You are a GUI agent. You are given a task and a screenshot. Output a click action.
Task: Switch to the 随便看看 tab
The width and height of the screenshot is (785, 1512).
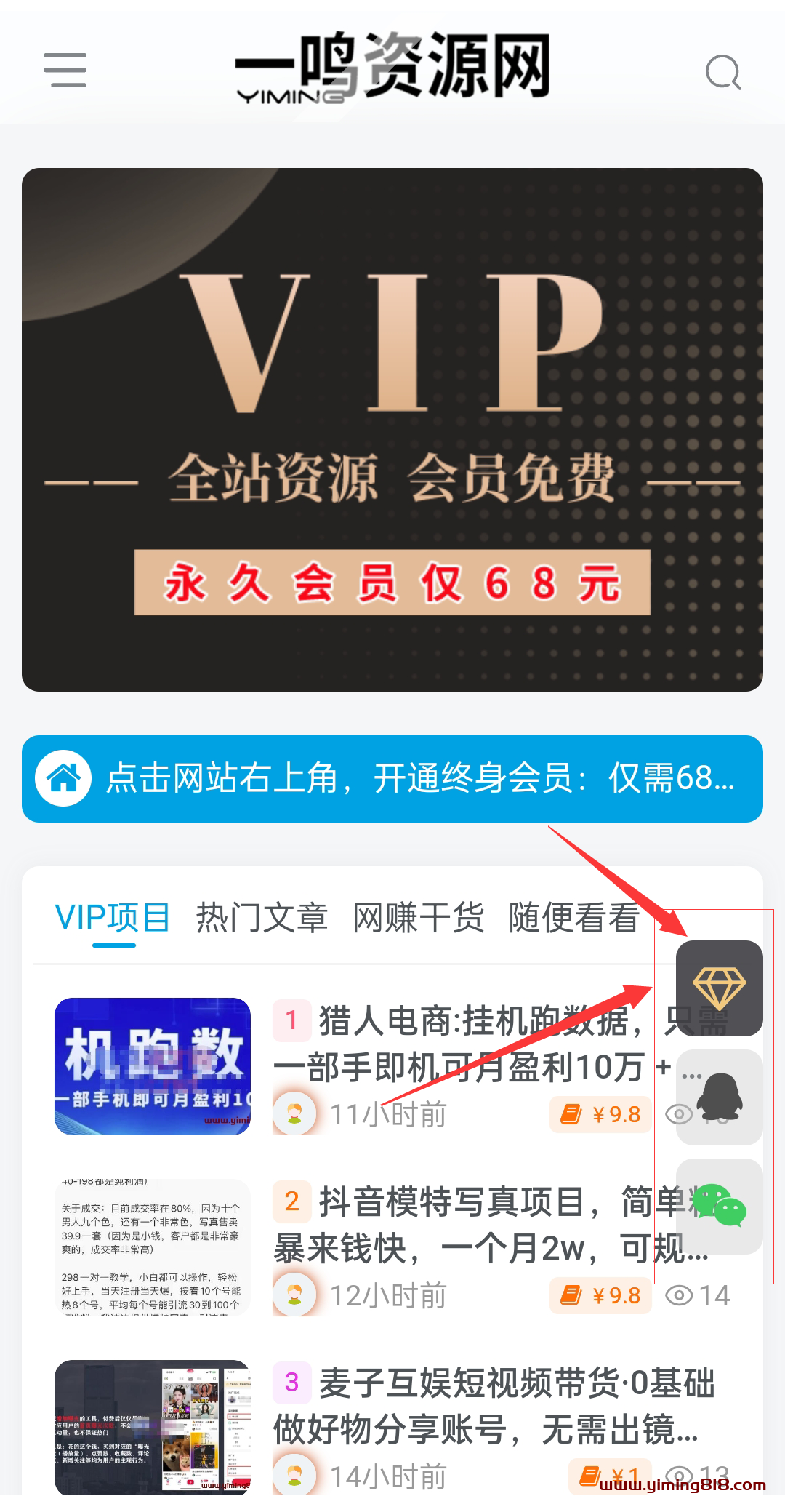point(573,918)
